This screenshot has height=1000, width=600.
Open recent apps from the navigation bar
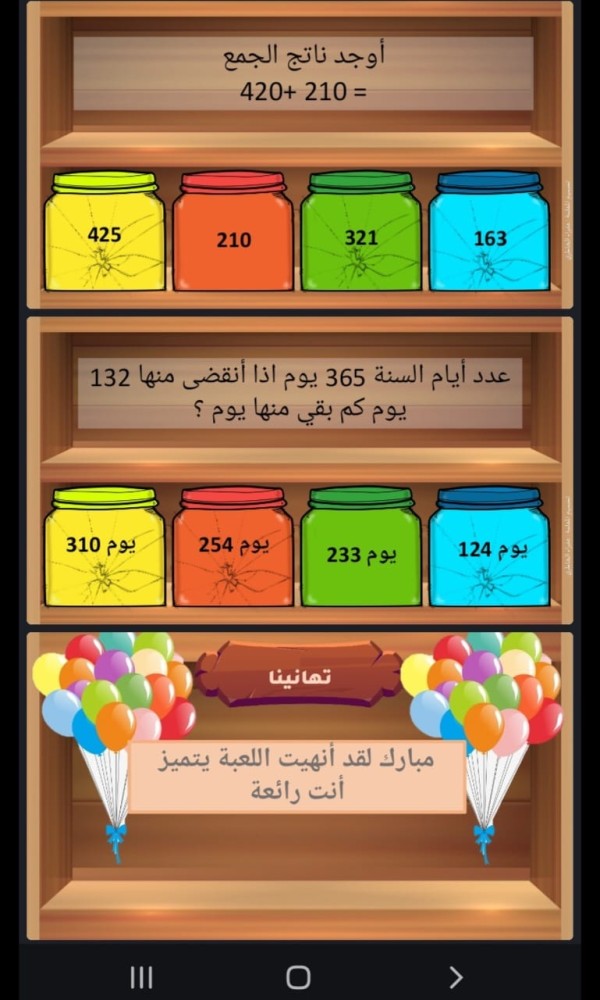(142, 976)
